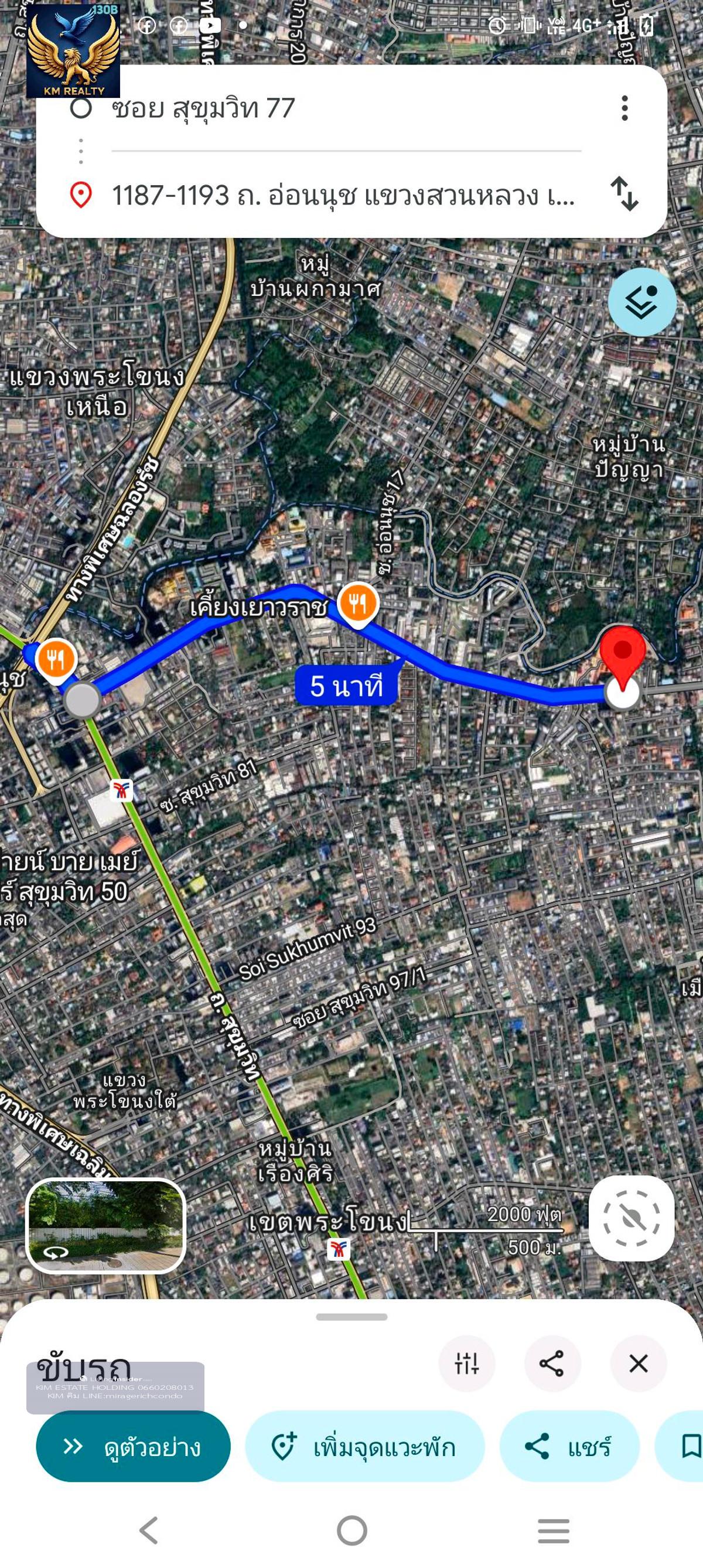The width and height of the screenshot is (703, 1568).
Task: Go back using system navigation
Action: pos(149,1530)
